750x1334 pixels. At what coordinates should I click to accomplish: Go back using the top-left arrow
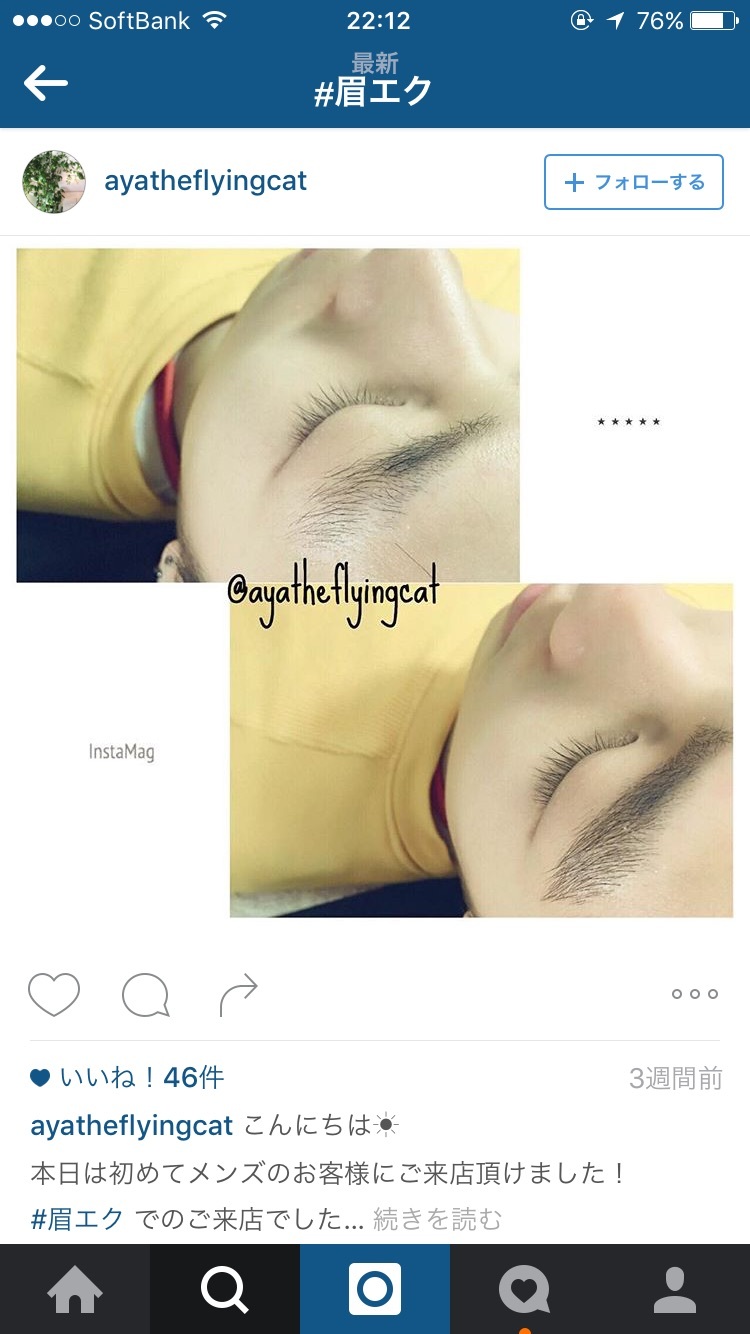coord(46,84)
